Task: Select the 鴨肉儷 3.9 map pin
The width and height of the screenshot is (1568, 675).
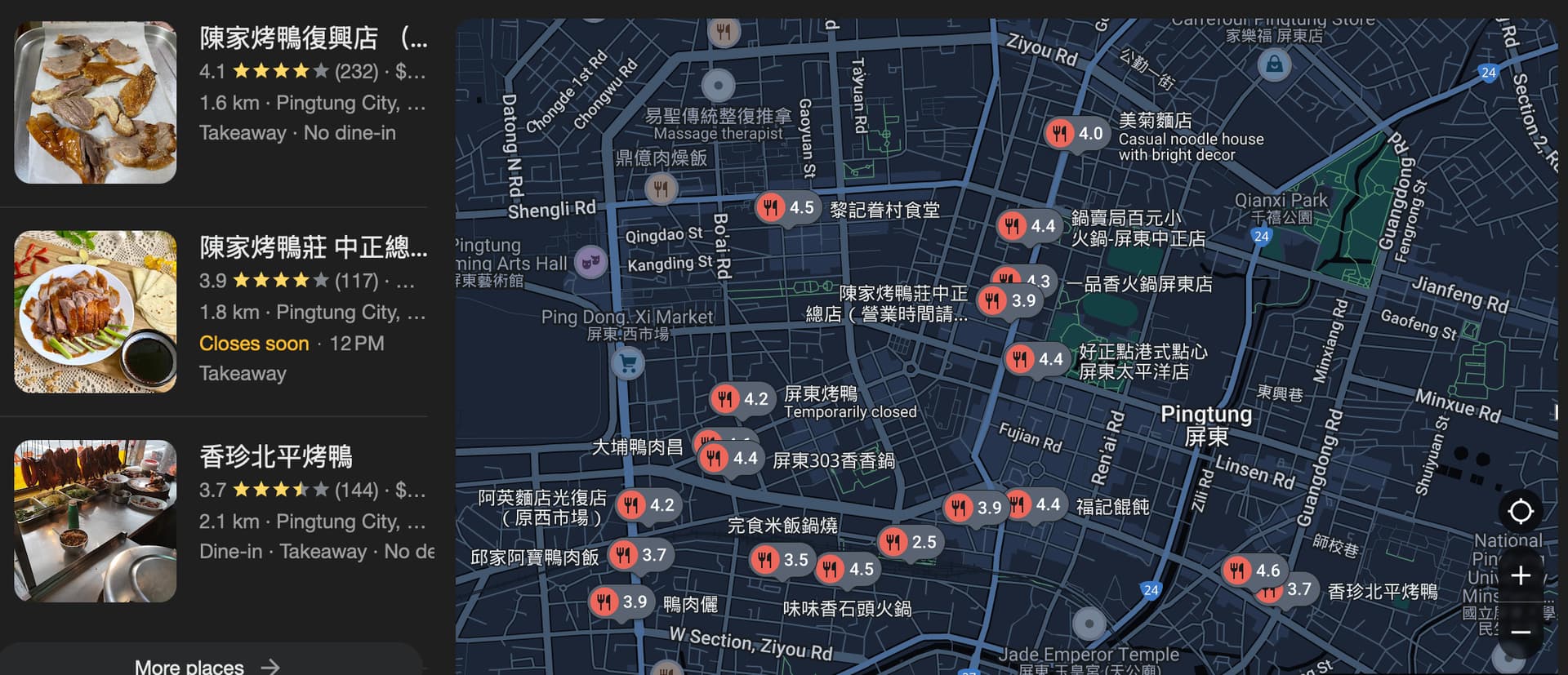Action: click(618, 602)
